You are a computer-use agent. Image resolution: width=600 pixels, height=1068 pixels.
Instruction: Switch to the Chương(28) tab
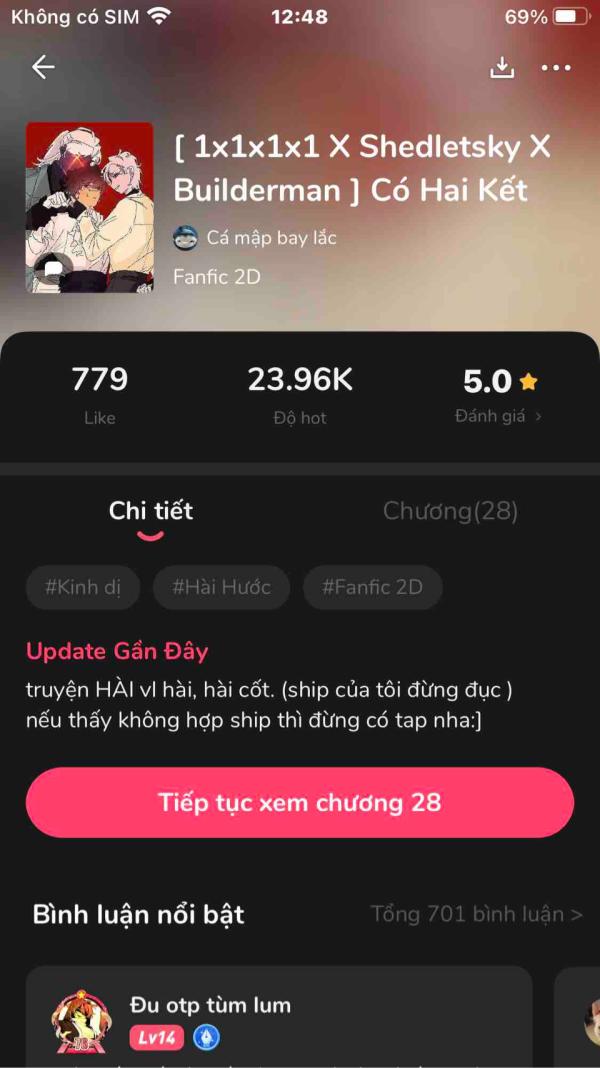450,511
